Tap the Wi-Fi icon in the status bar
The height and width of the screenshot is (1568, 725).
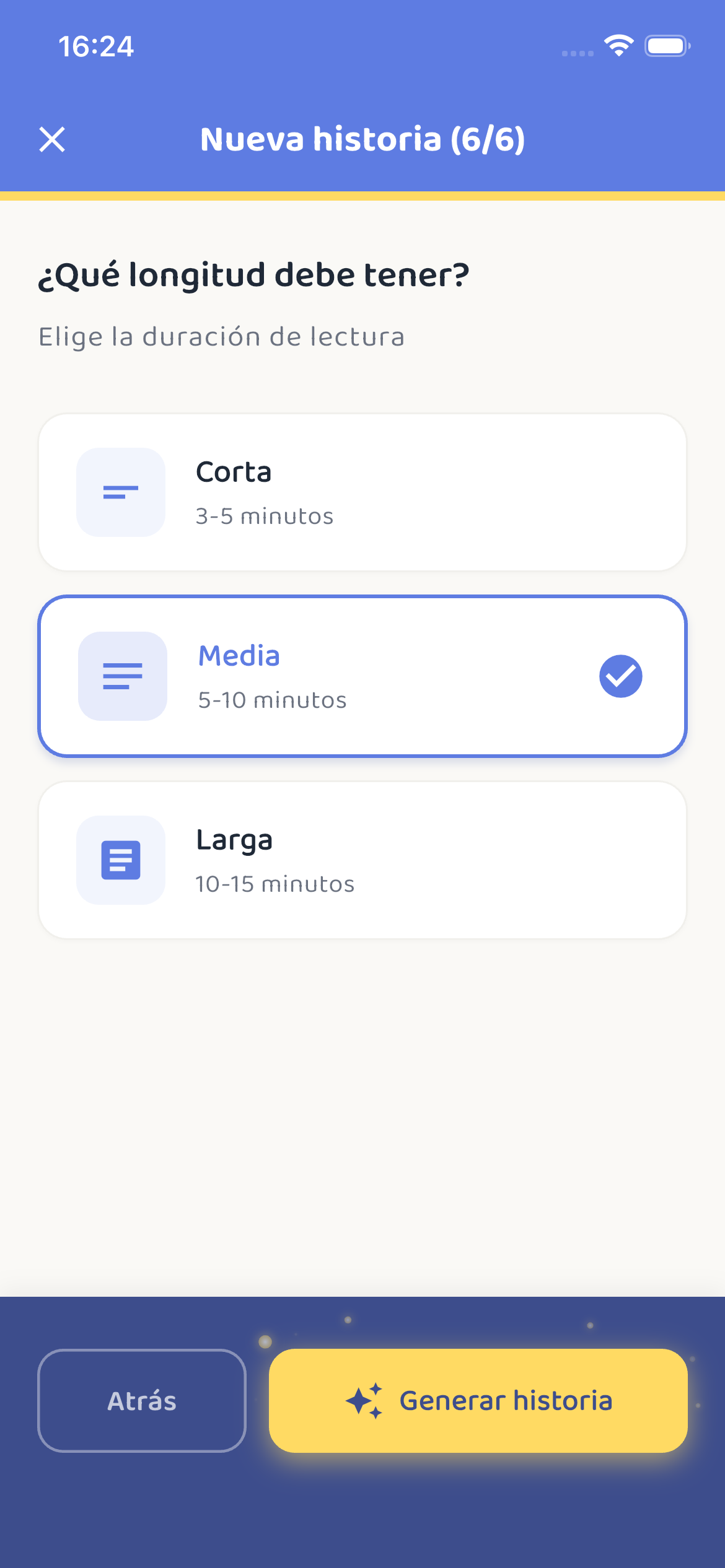click(x=618, y=45)
